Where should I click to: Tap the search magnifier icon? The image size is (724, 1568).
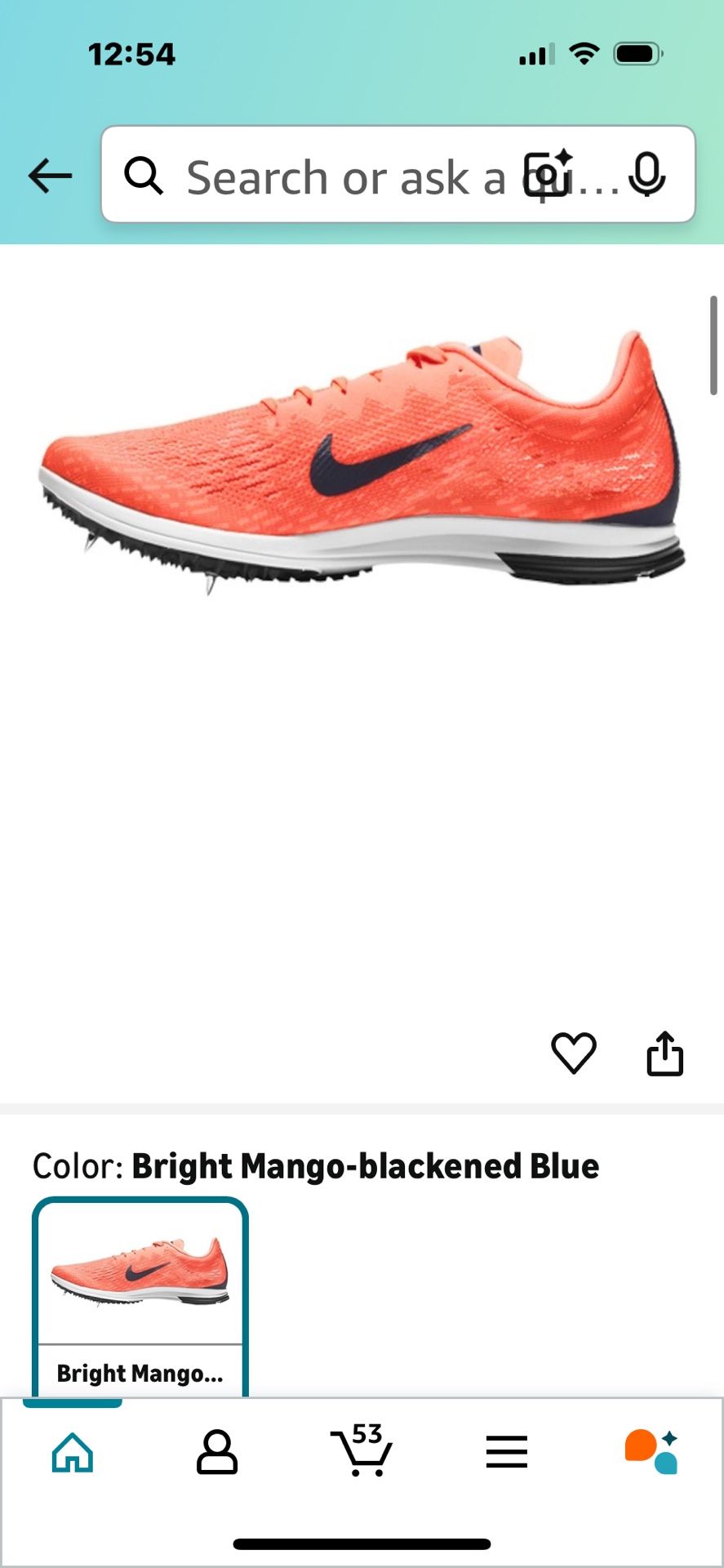tap(144, 176)
